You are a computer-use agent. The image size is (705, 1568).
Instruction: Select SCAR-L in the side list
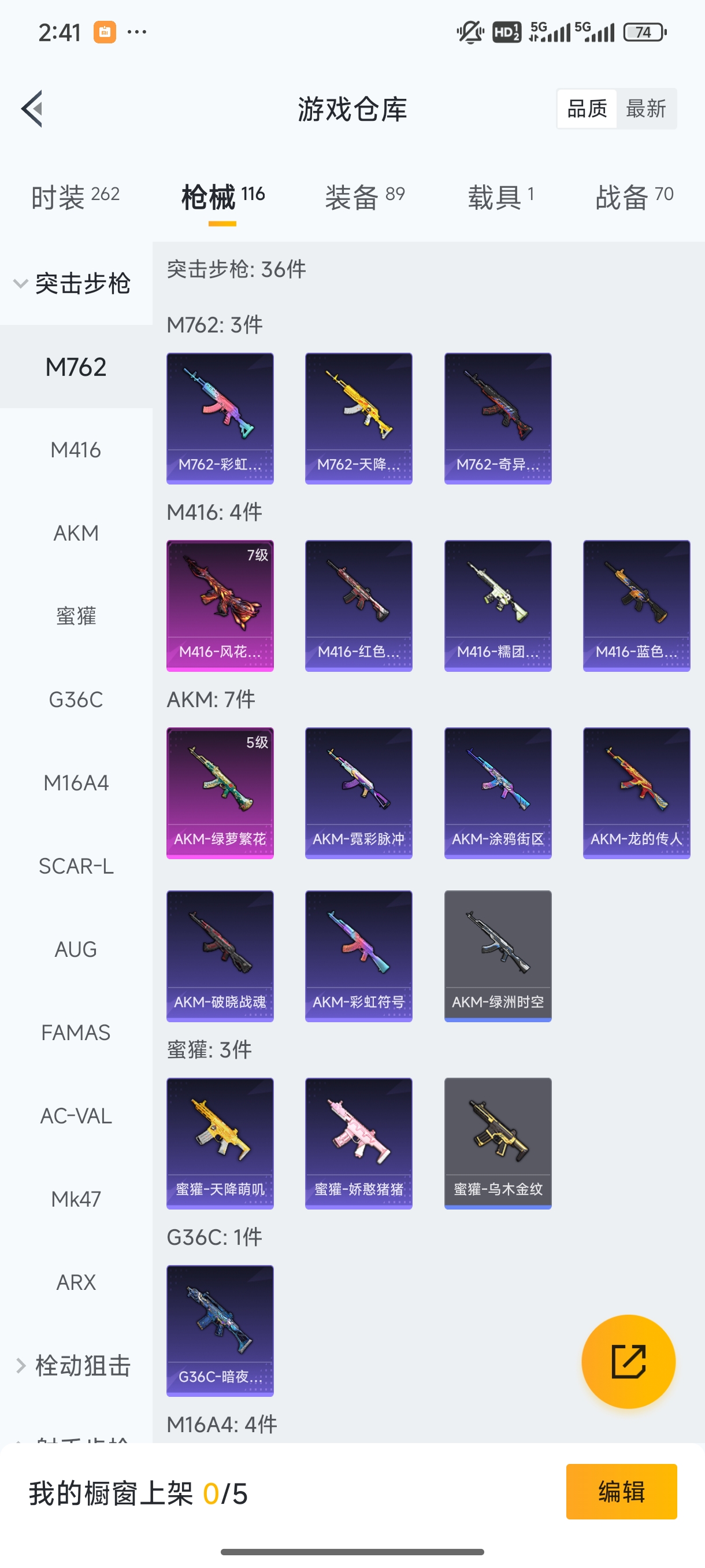76,866
